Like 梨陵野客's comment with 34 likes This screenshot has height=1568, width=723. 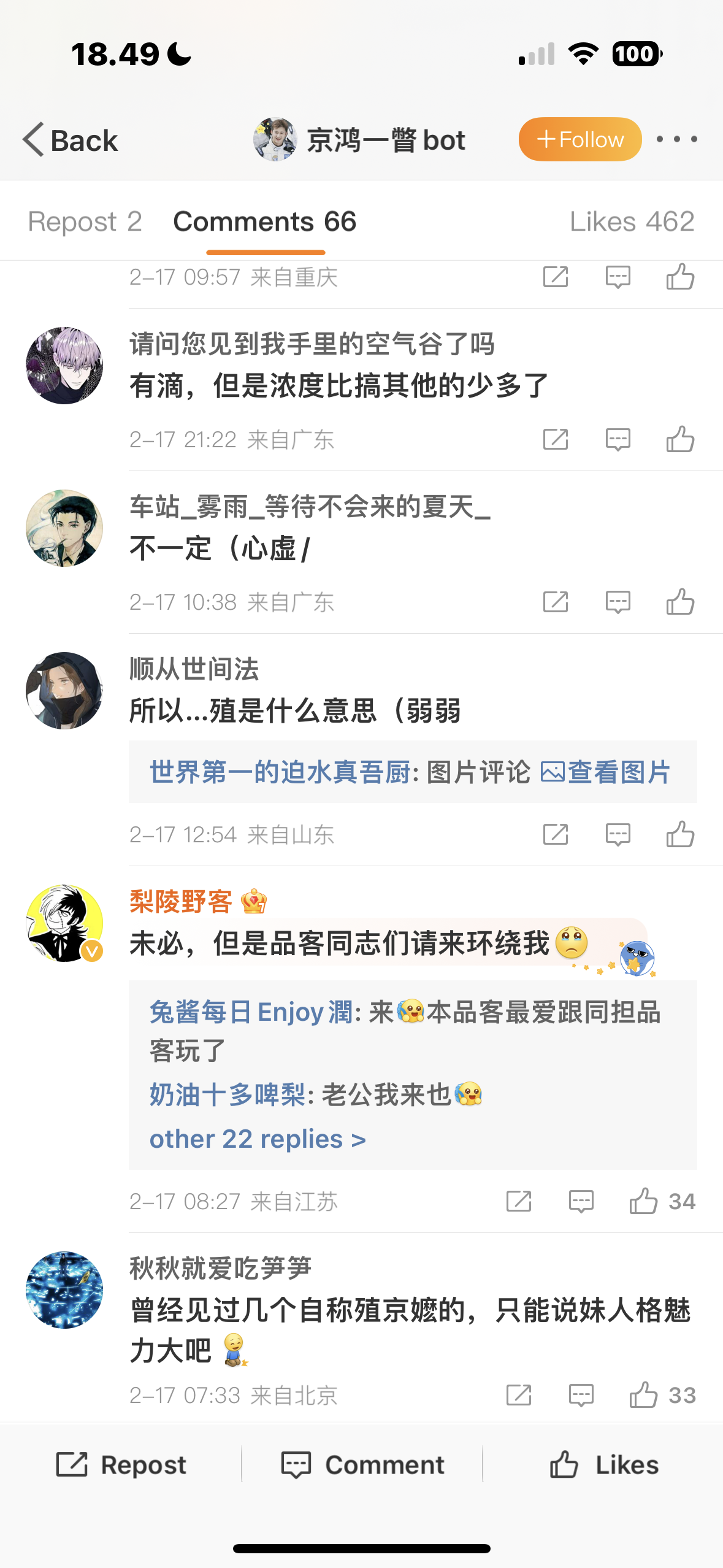point(644,1201)
